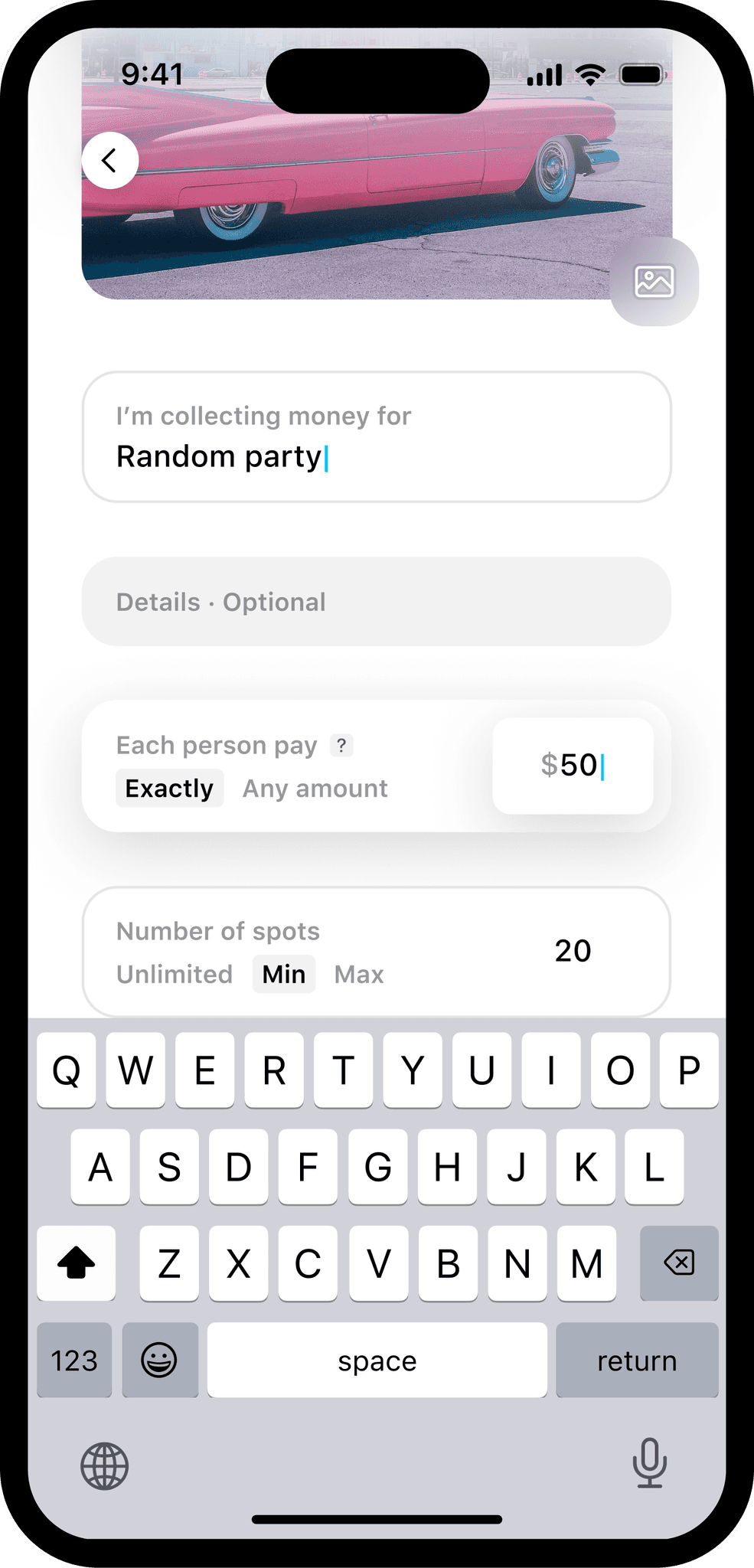The image size is (754, 1568).
Task: Tap the Details Optional field
Action: (x=377, y=601)
